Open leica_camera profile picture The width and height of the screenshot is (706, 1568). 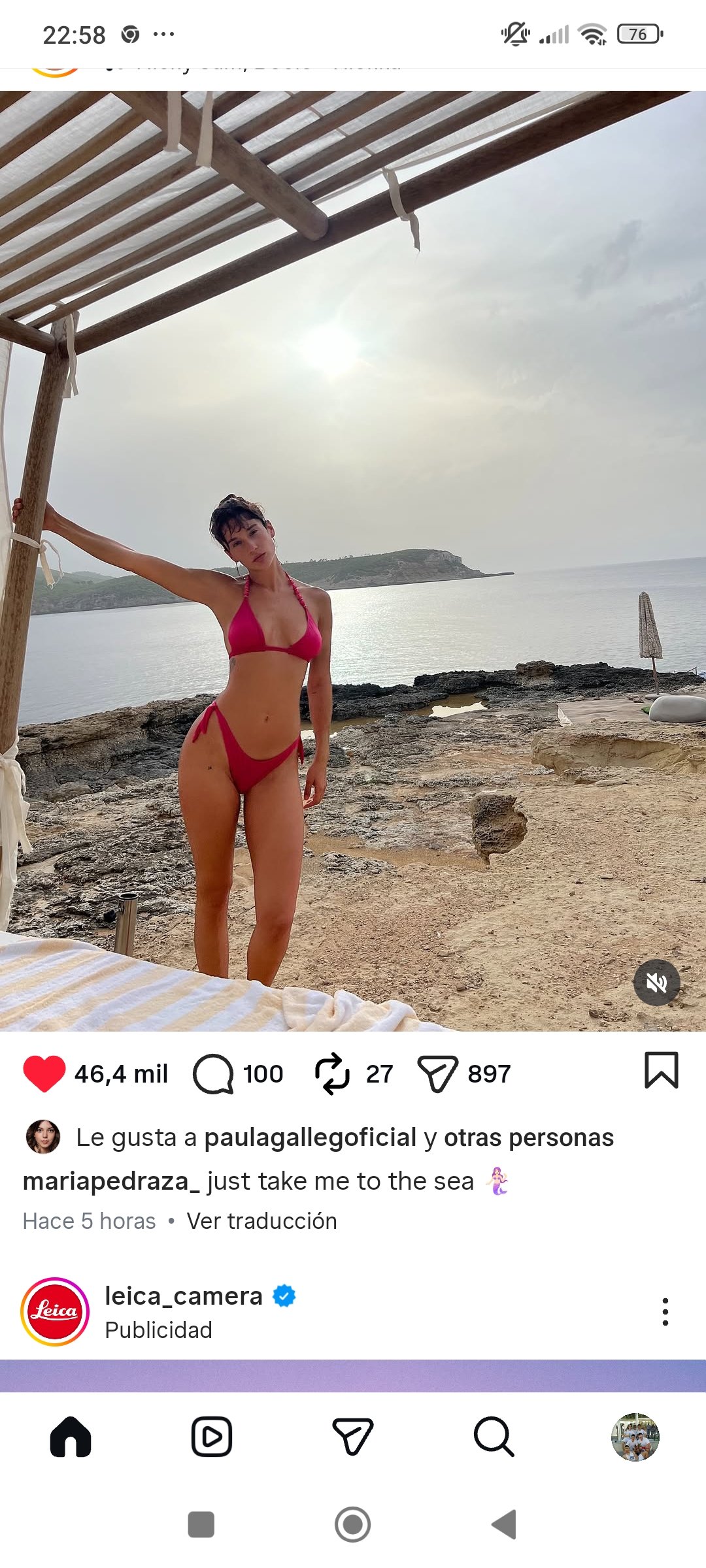pos(55,1311)
